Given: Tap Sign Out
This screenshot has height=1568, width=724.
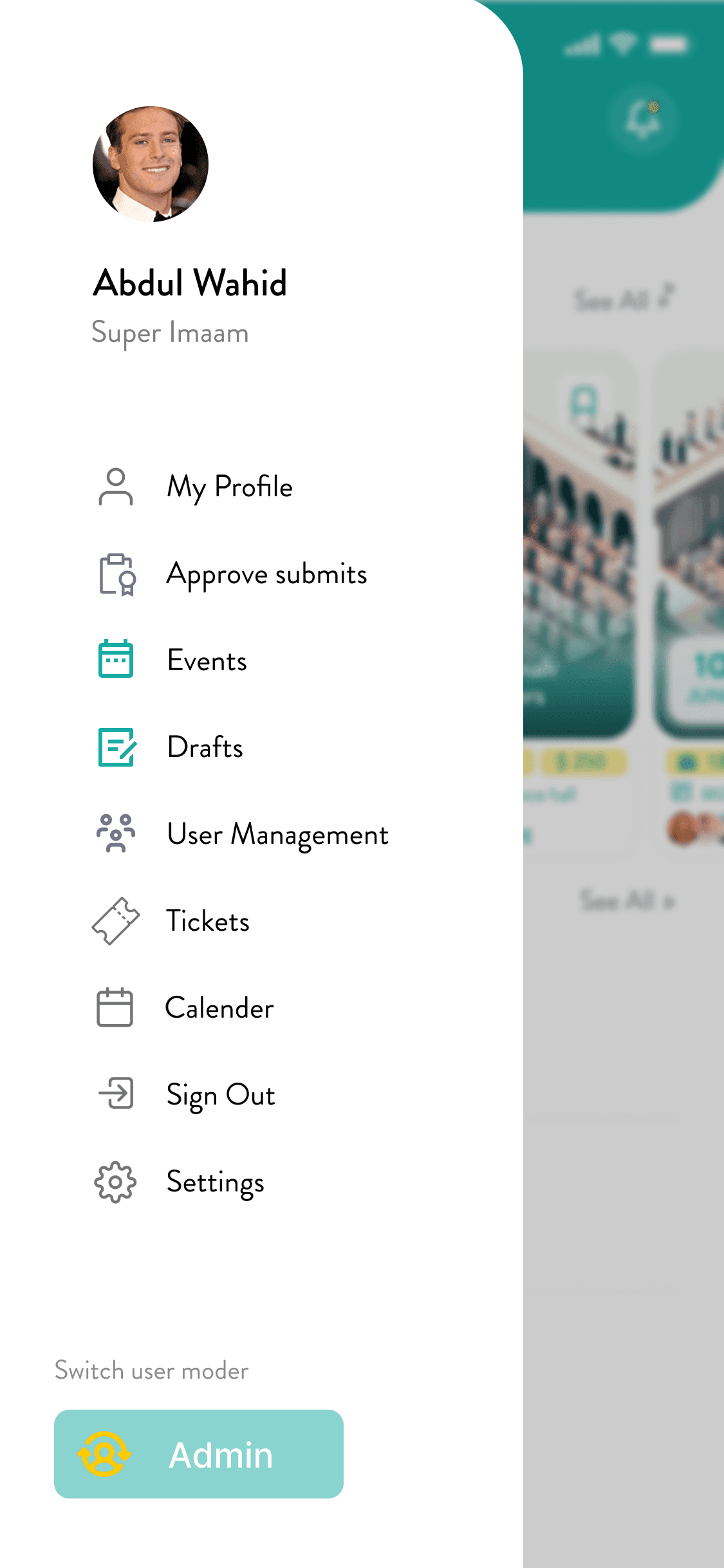Looking at the screenshot, I should [x=185, y=1095].
